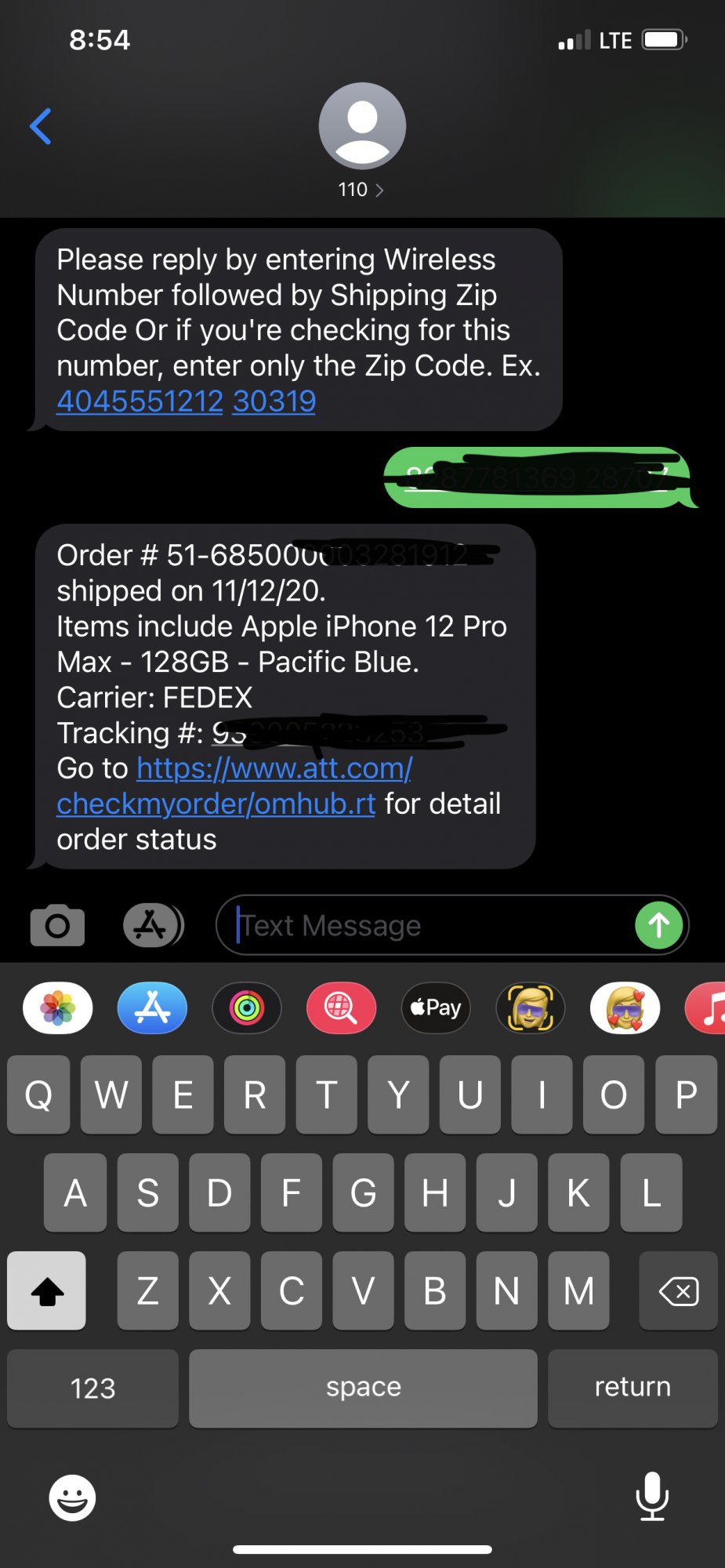Open the Photos iMessage app

(x=58, y=1008)
